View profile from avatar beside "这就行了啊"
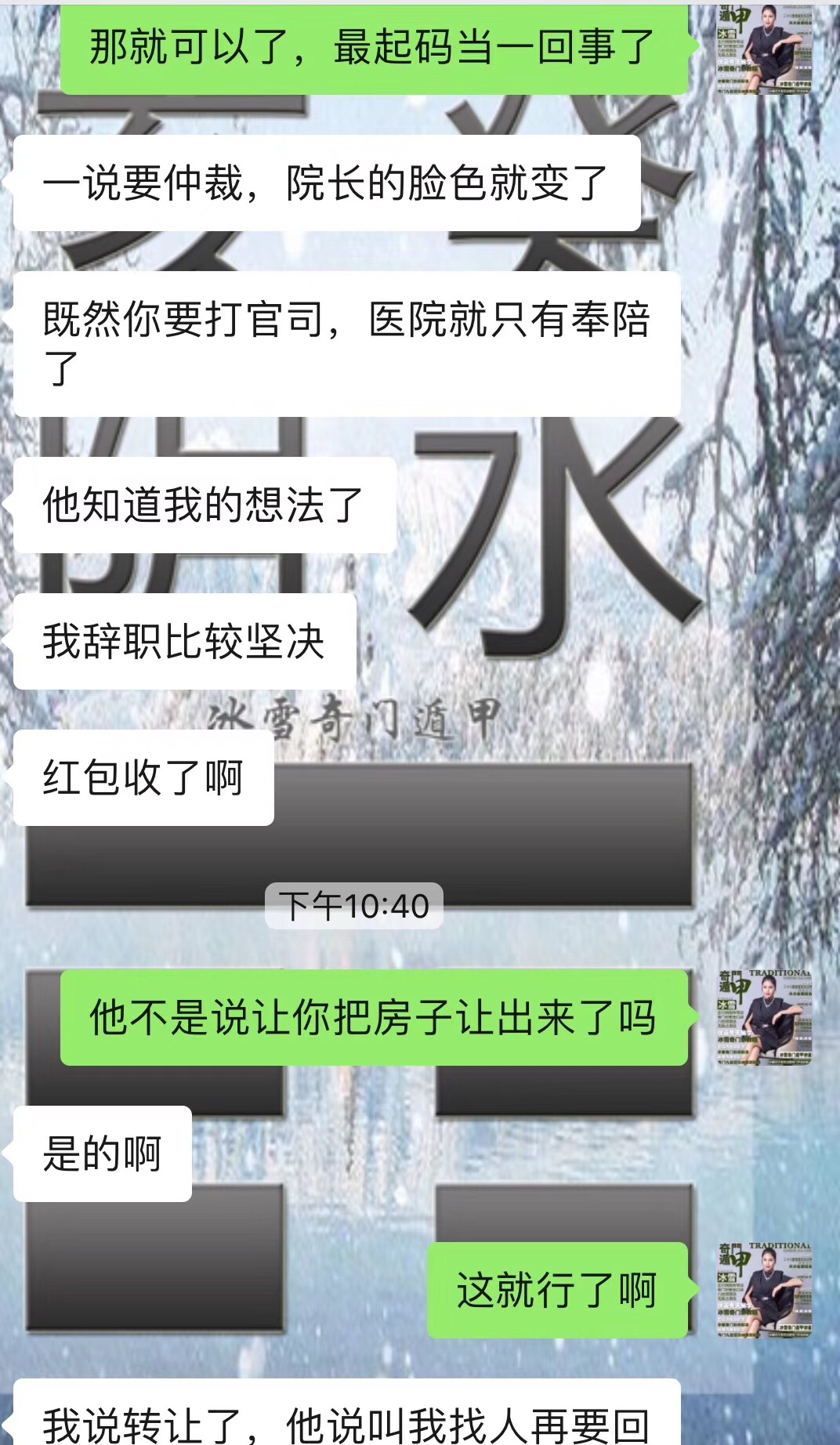The image size is (840, 1445). click(x=764, y=1290)
